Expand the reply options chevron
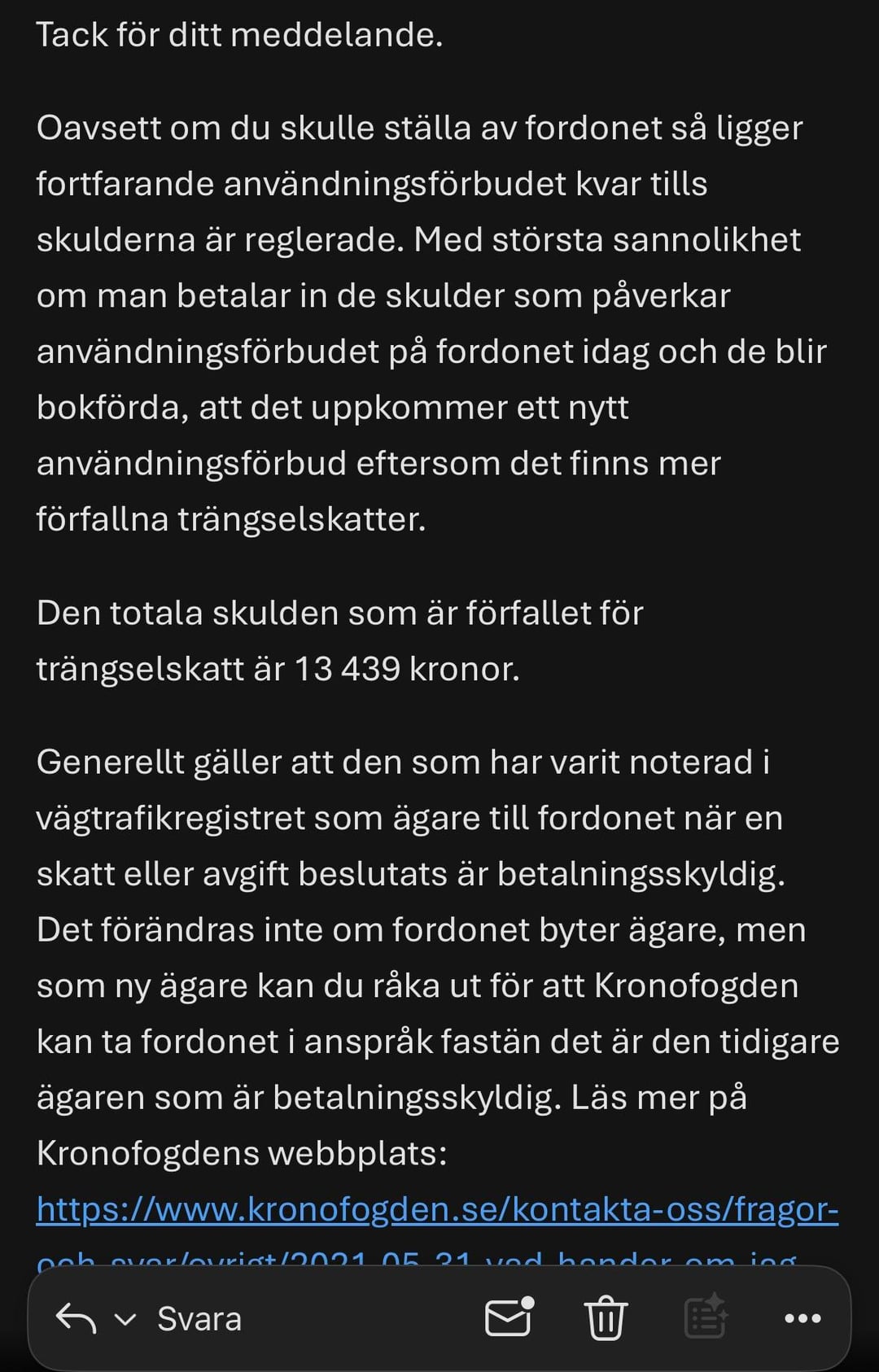This screenshot has width=879, height=1372. tap(125, 1319)
